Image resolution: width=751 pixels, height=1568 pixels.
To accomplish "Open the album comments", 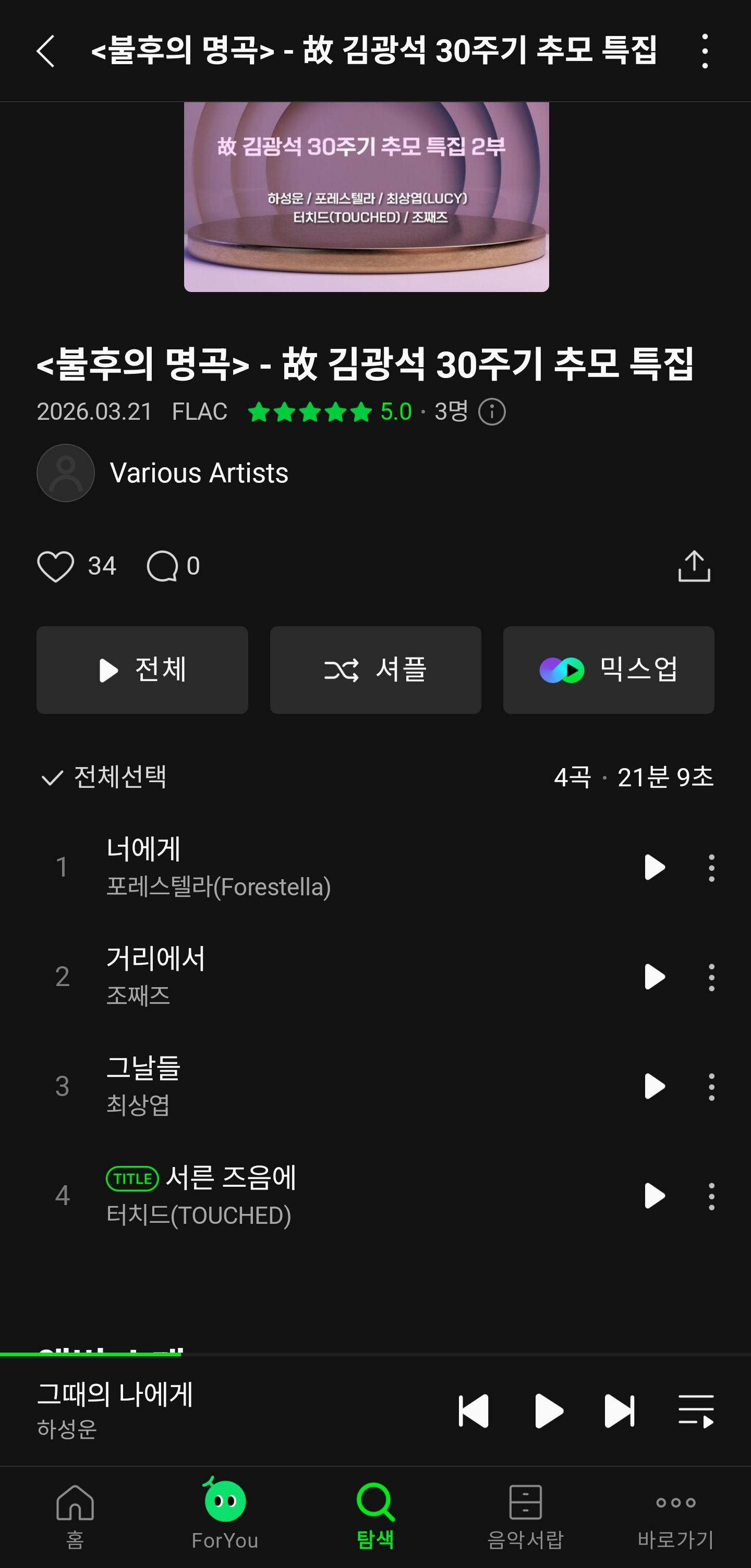I will (163, 566).
